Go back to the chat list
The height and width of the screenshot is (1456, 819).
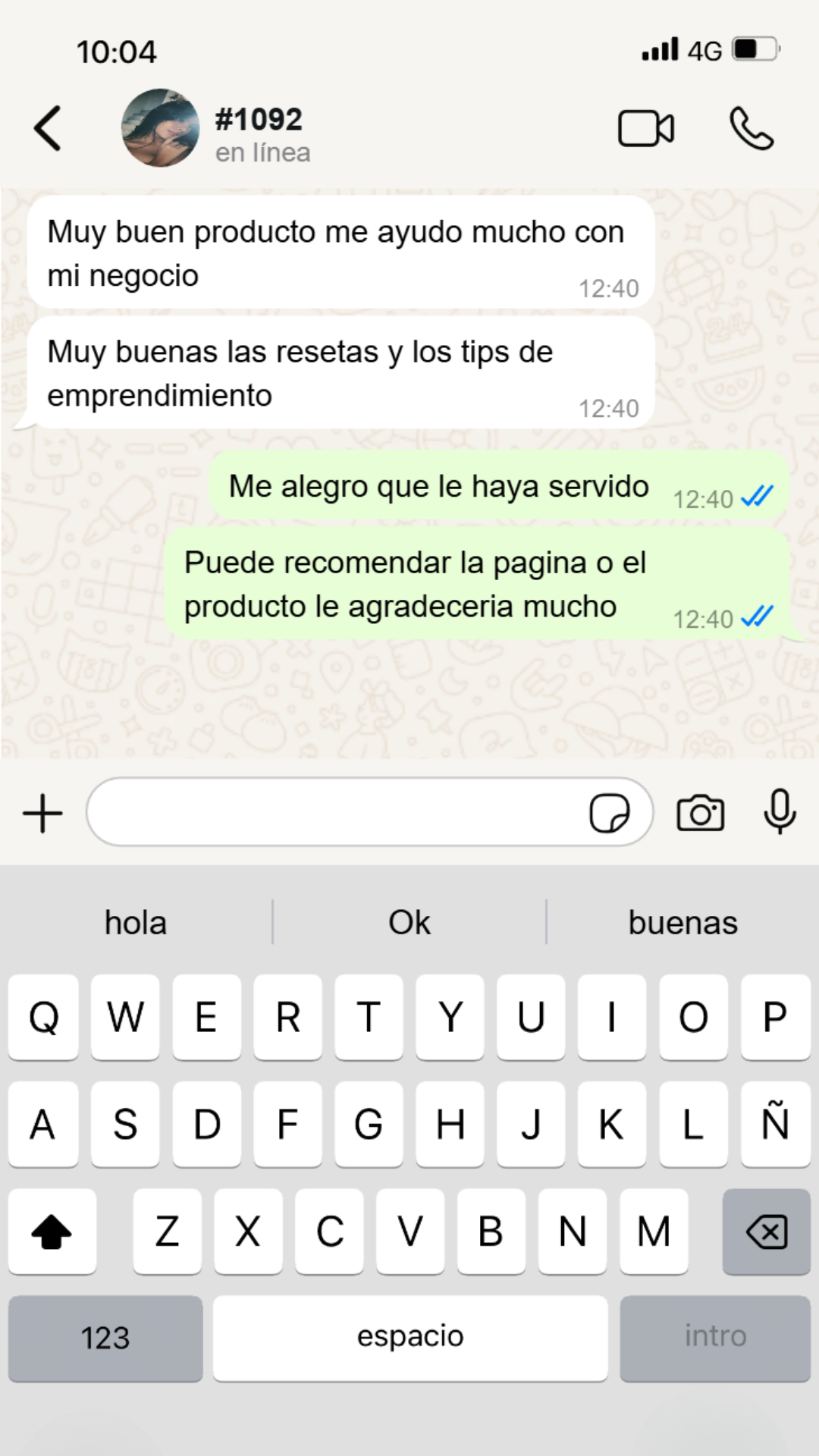[48, 128]
